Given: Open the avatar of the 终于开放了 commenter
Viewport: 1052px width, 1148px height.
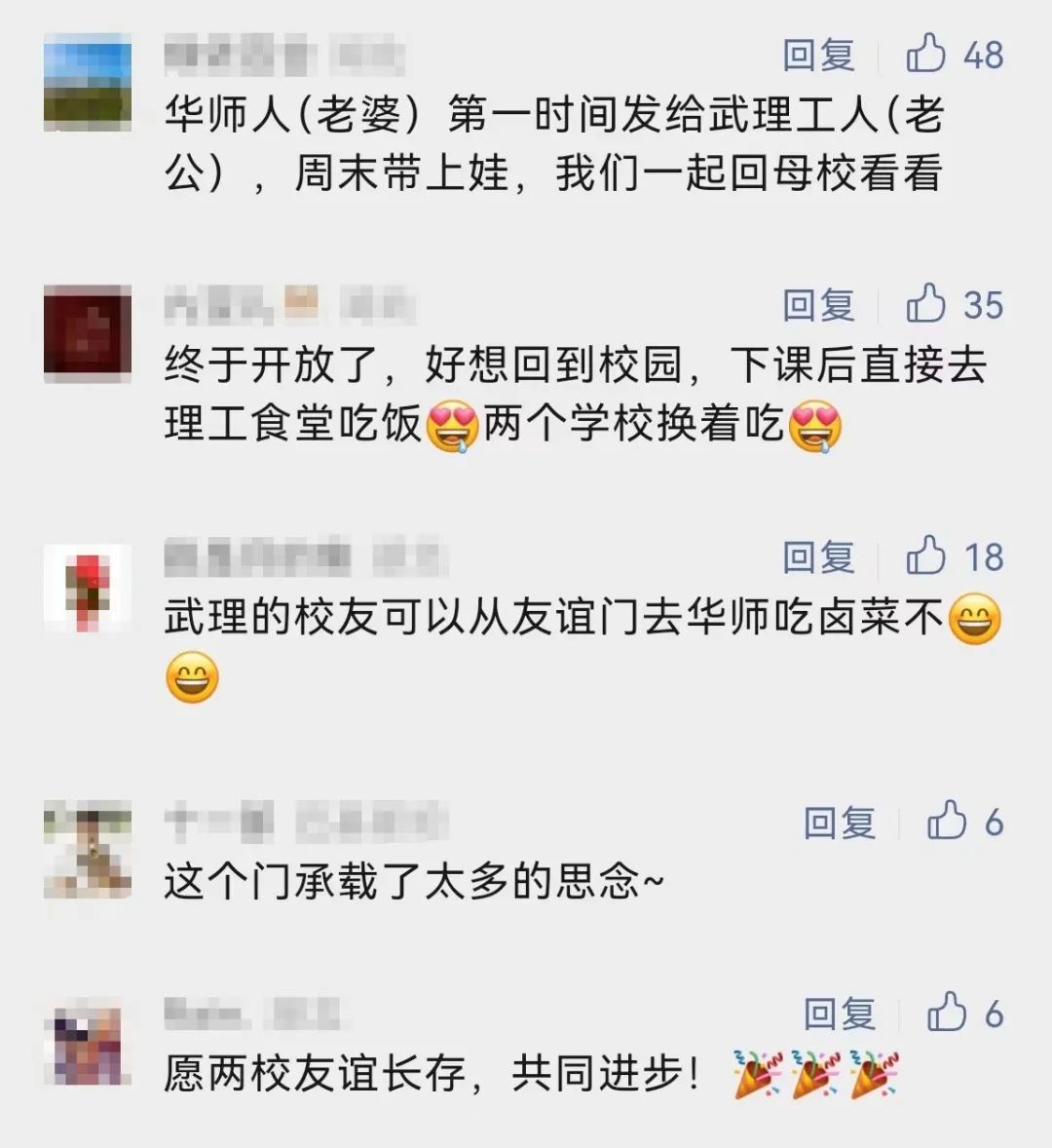Looking at the screenshot, I should (x=88, y=334).
